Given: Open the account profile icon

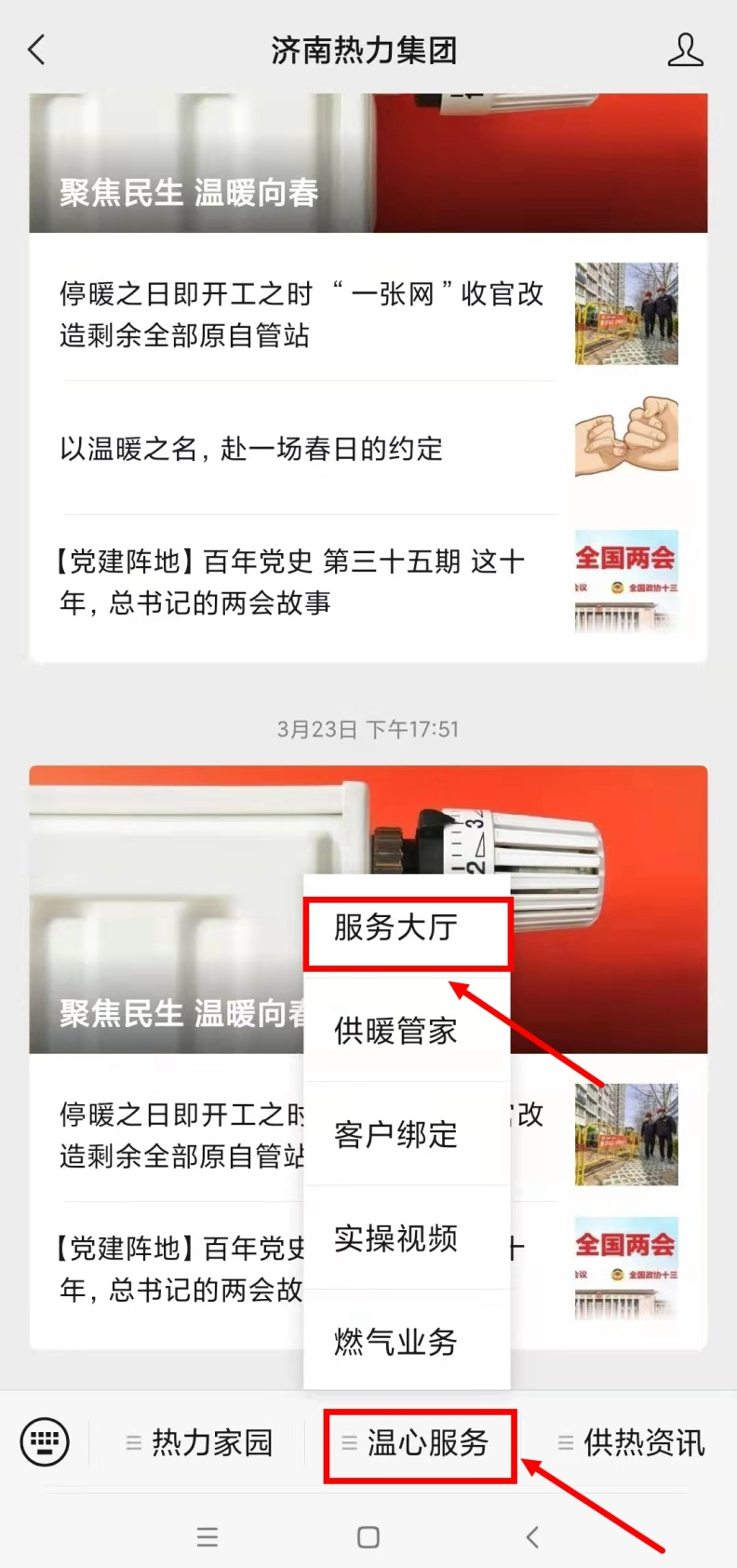Looking at the screenshot, I should pos(685,50).
